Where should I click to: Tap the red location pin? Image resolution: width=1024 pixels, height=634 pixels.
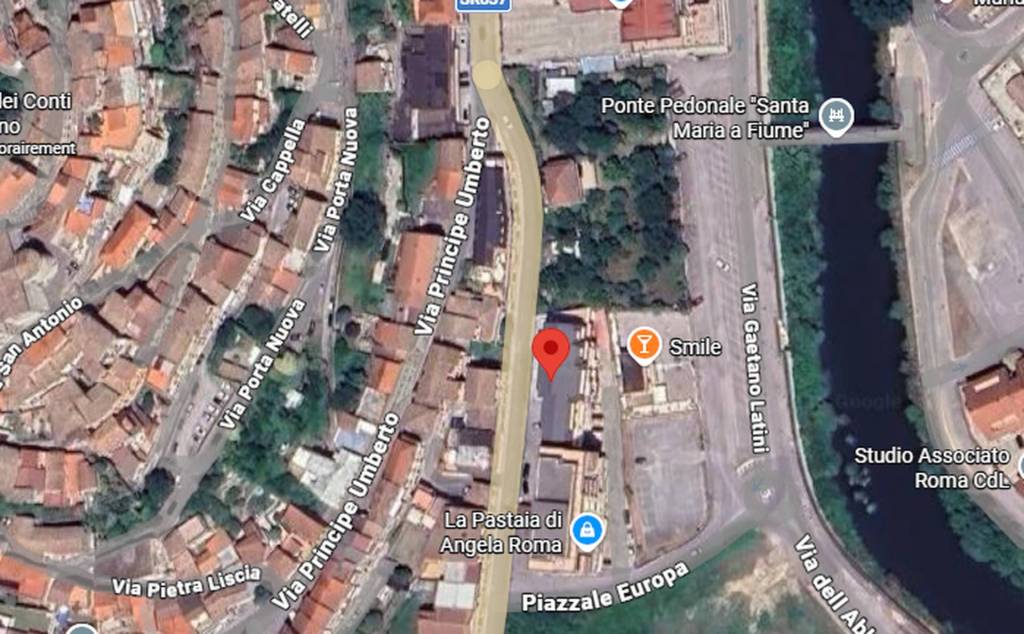point(550,351)
